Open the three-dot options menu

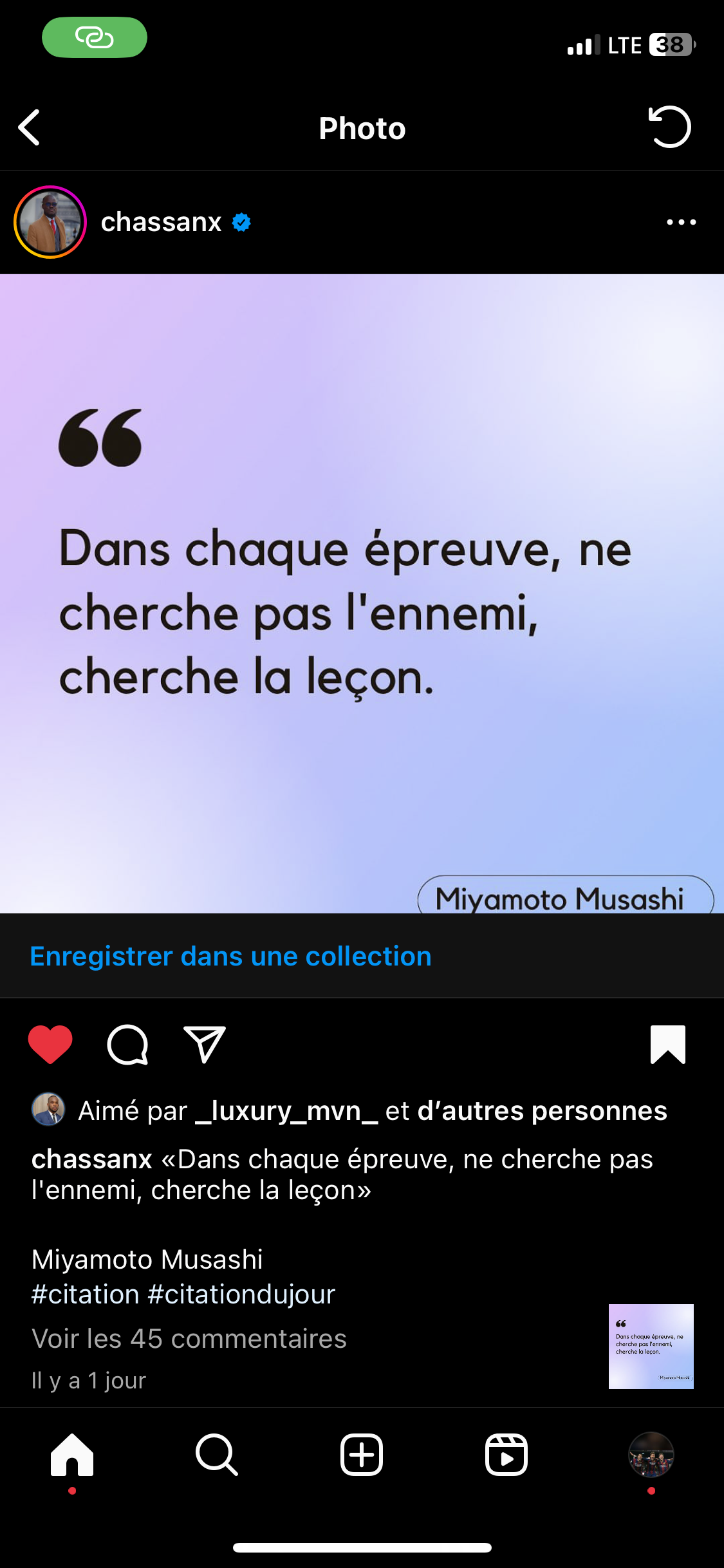[x=682, y=222]
